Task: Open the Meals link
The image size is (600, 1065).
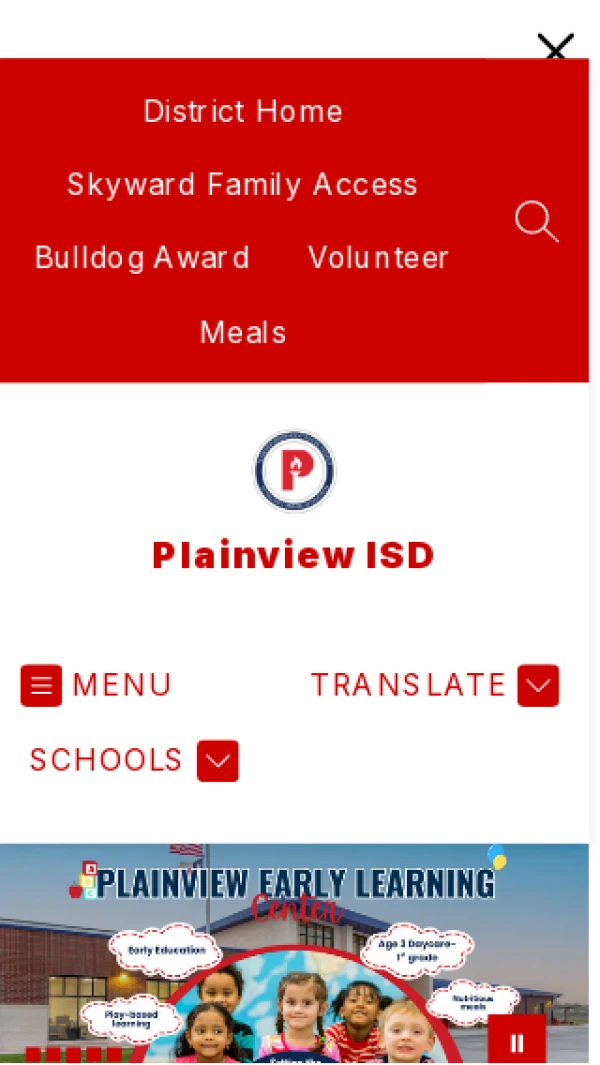Action: point(243,332)
